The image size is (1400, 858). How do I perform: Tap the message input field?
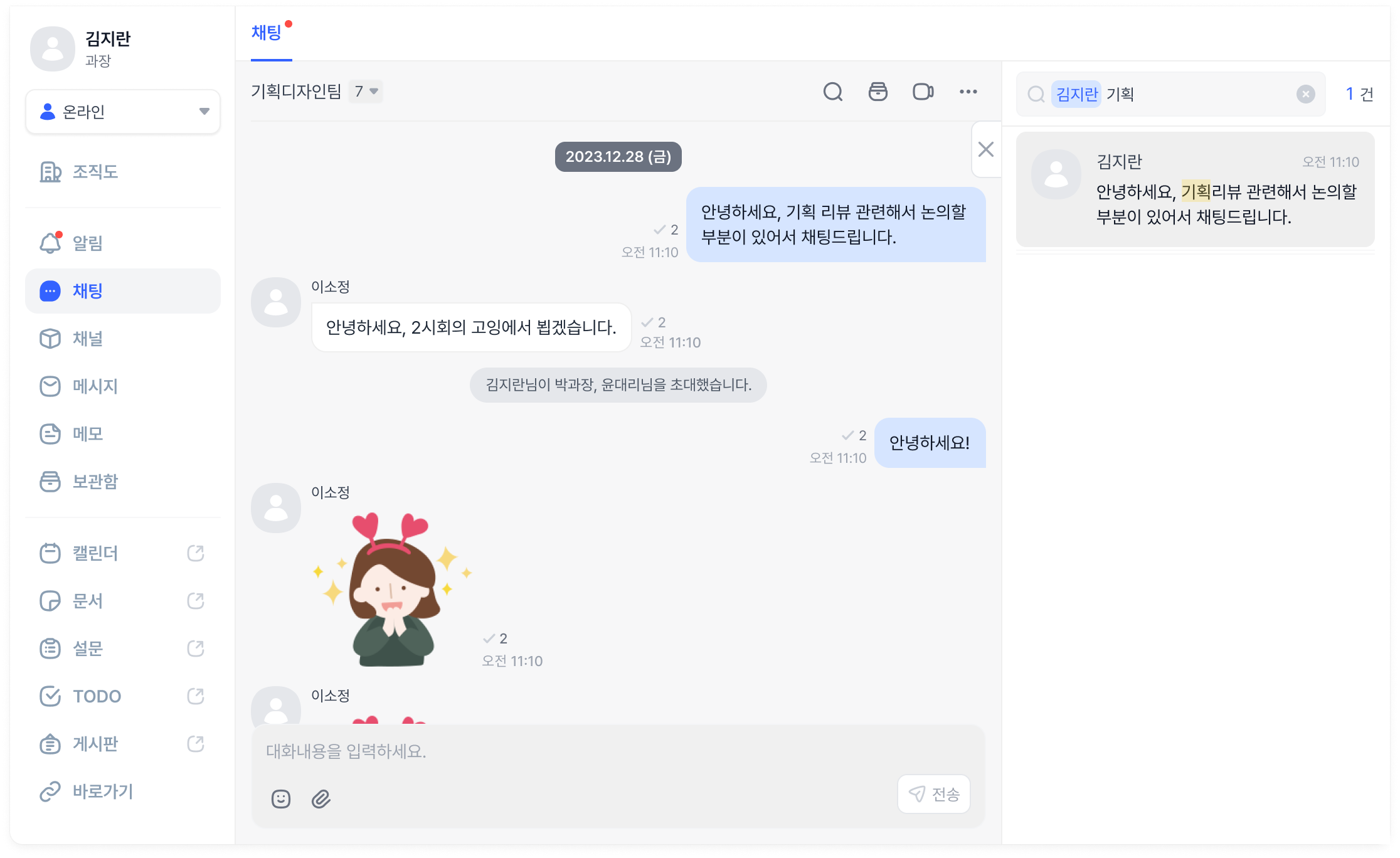click(x=617, y=751)
